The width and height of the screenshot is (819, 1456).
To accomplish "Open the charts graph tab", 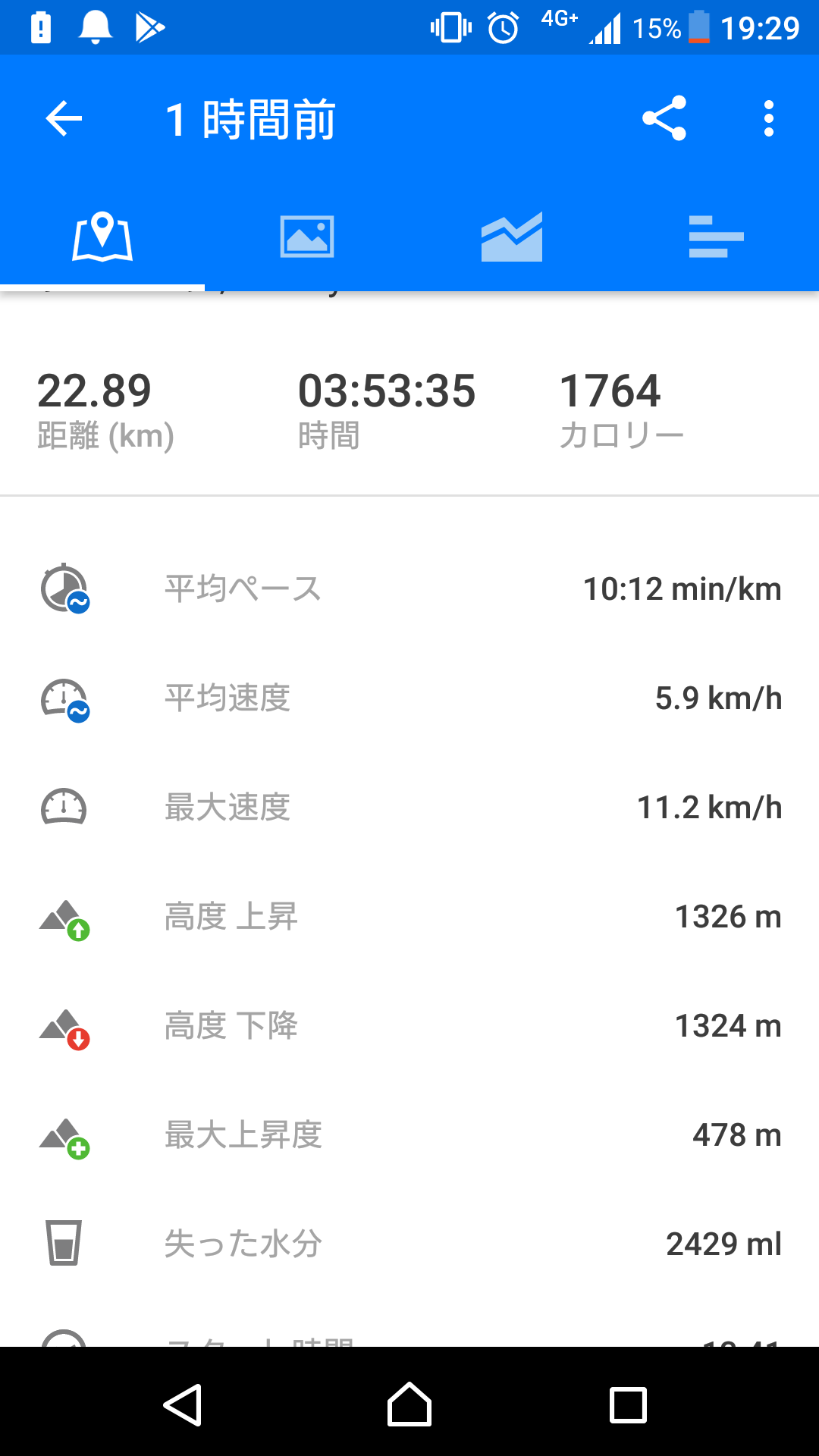I will coord(512,237).
